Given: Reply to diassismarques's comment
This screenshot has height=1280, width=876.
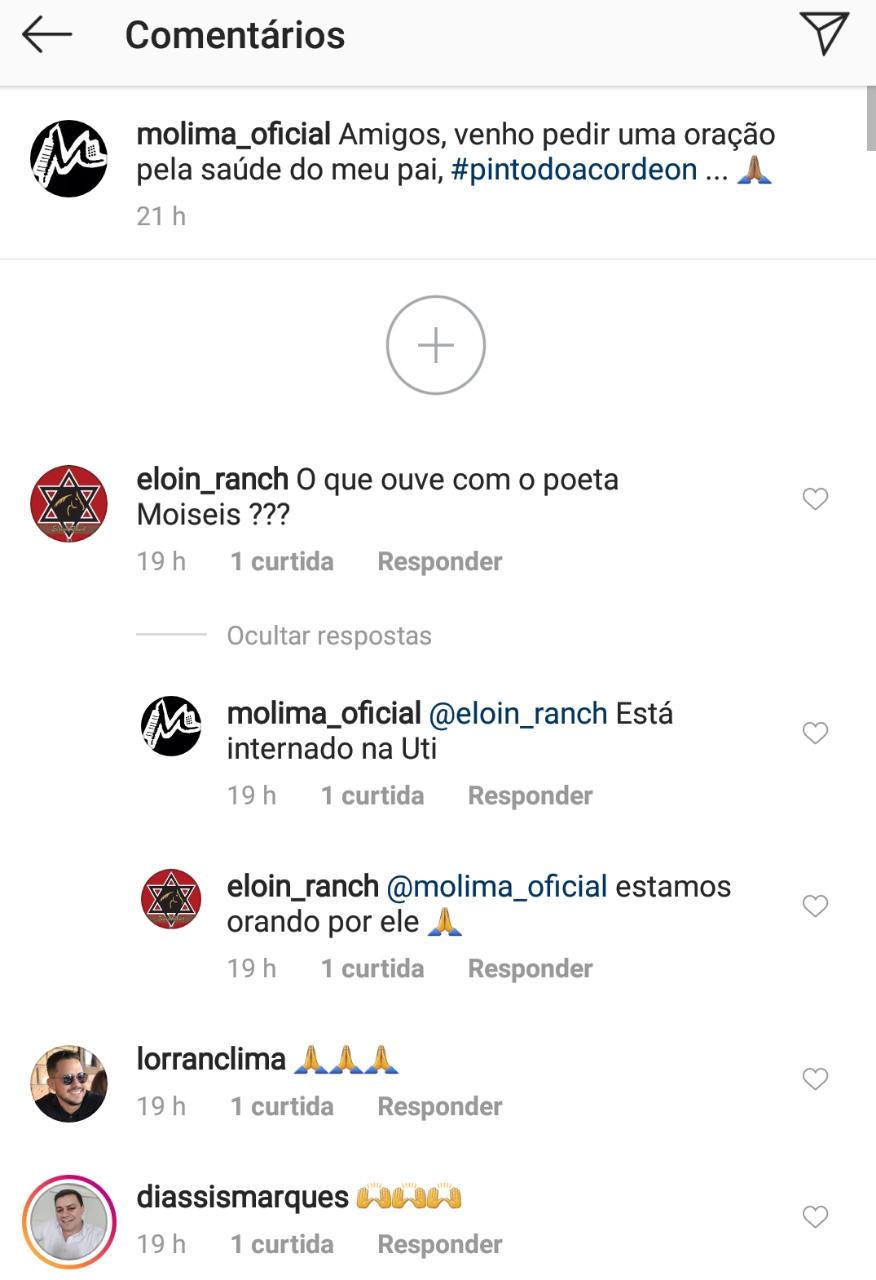Looking at the screenshot, I should pyautogui.click(x=439, y=1245).
